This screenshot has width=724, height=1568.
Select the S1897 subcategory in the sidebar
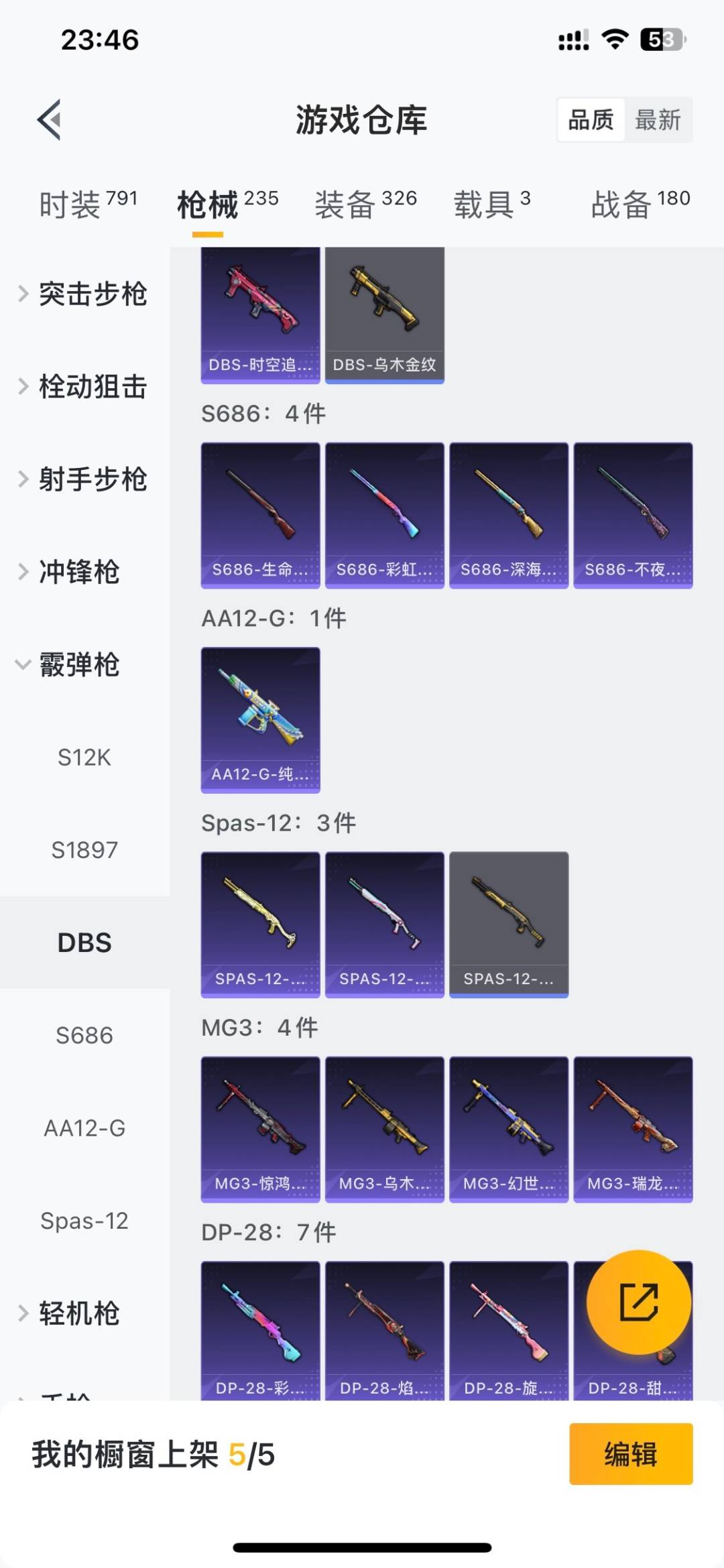coord(85,850)
